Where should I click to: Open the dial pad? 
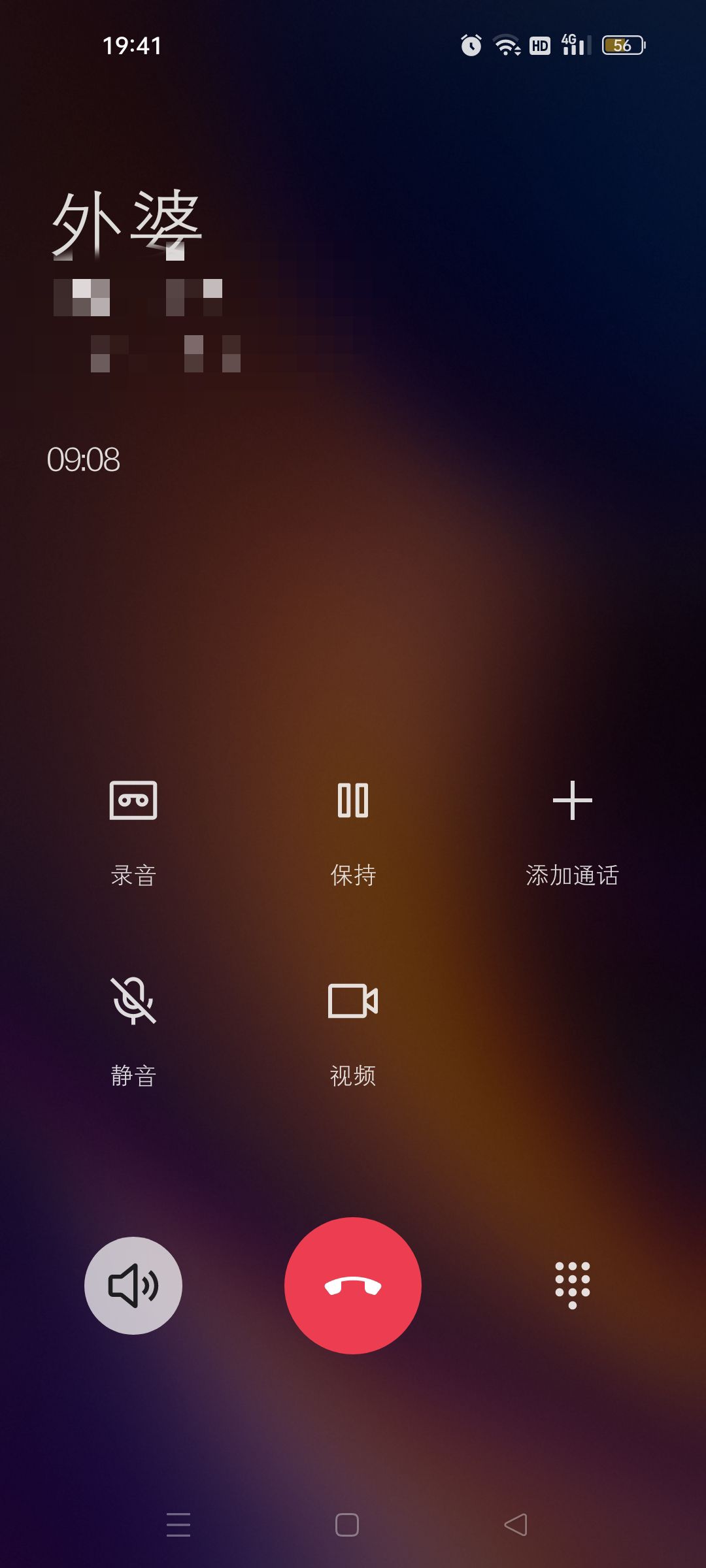(573, 1285)
